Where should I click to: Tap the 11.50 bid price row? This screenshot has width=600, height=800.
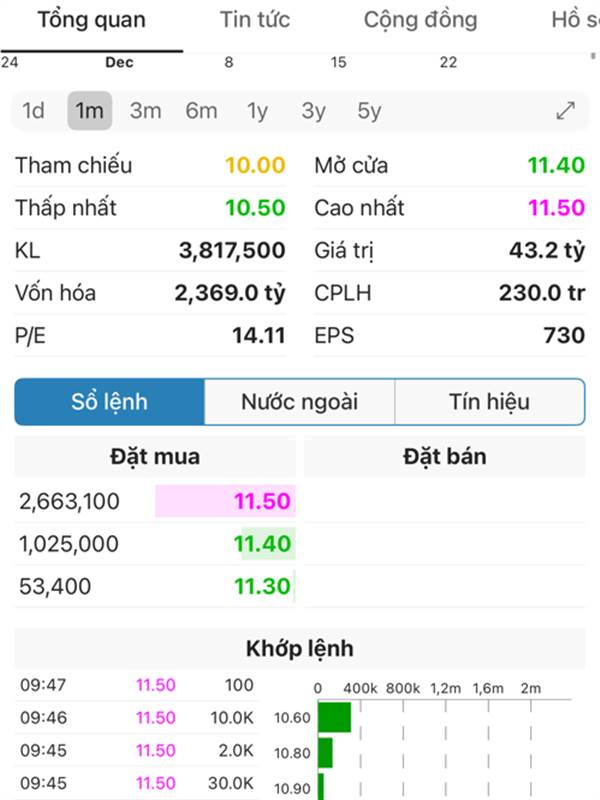155,501
